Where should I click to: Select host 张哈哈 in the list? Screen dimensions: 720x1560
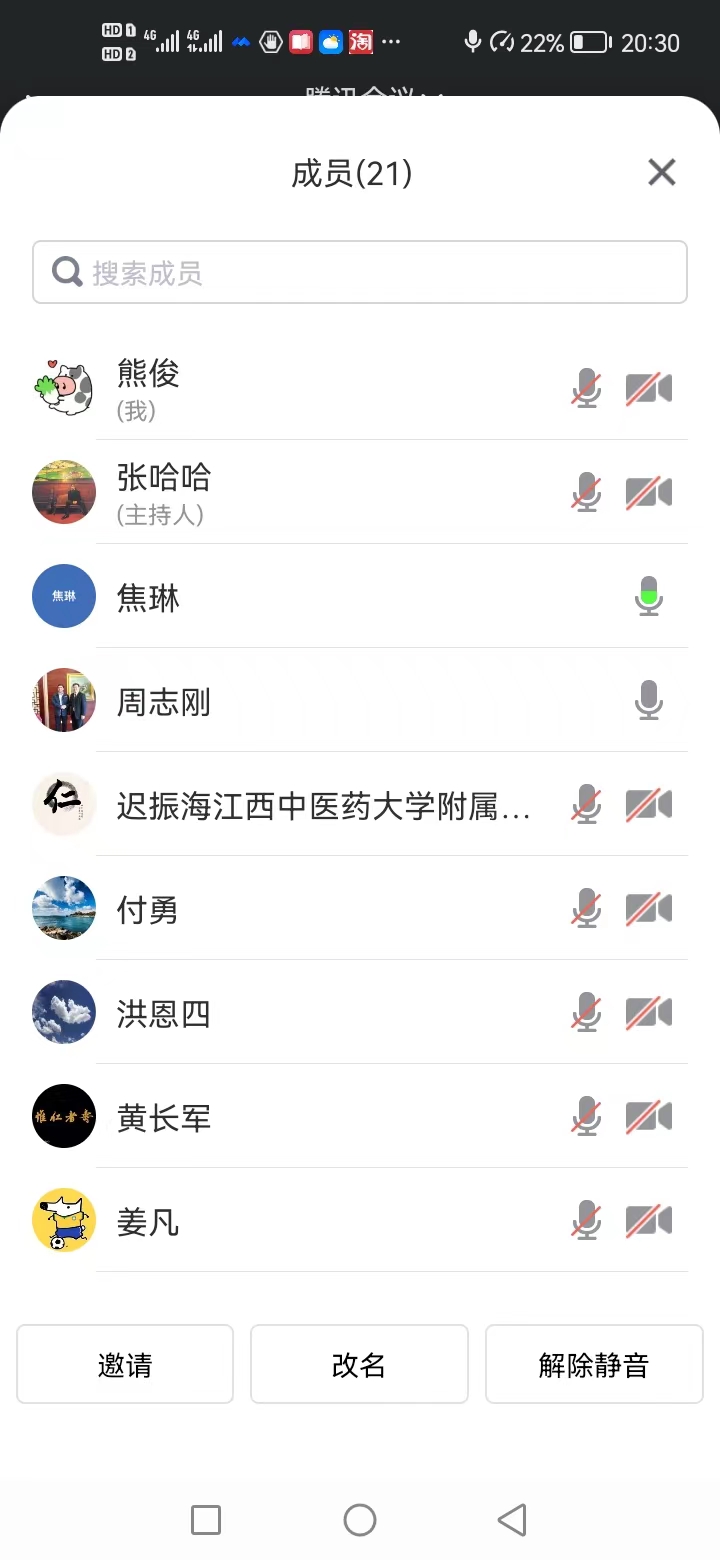[x=300, y=492]
